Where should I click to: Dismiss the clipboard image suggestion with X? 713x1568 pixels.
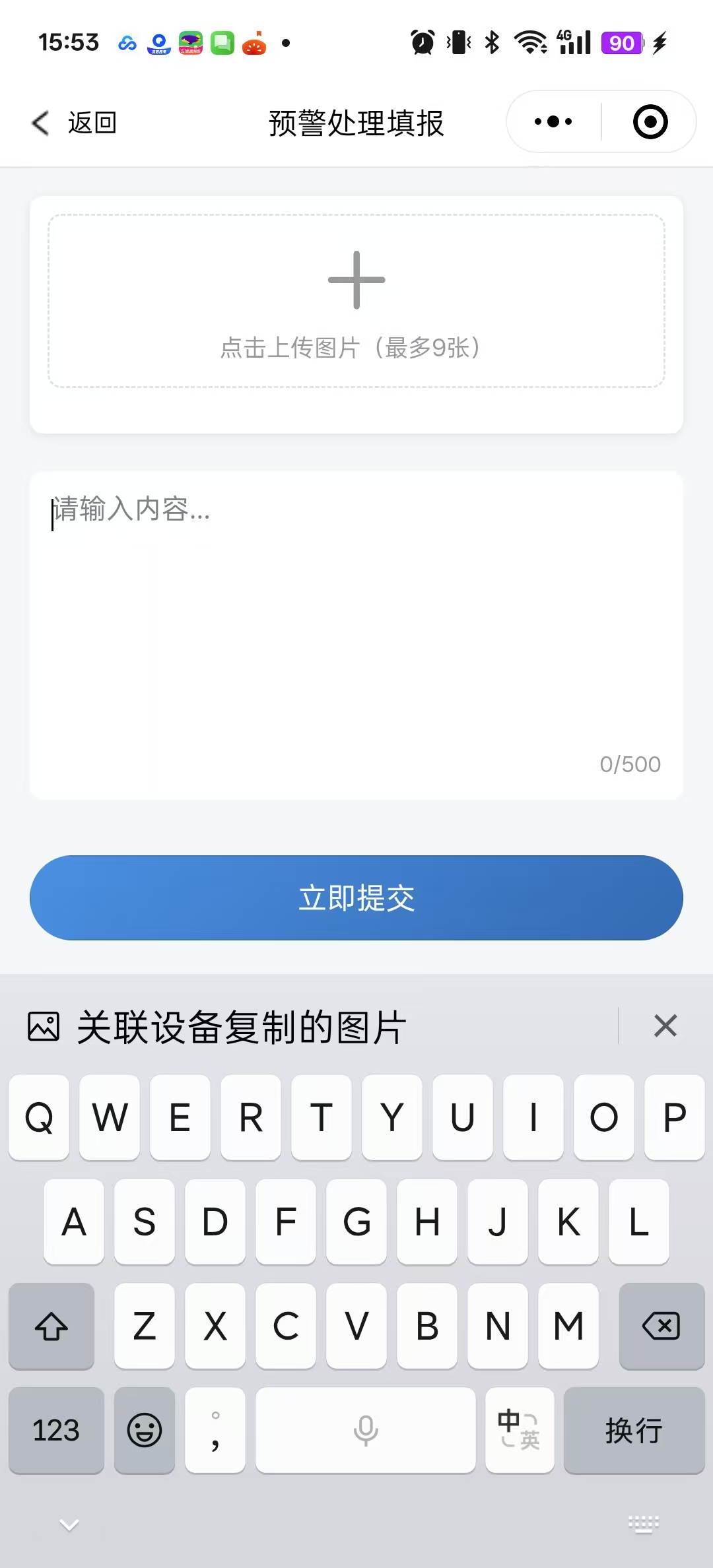point(664,1026)
